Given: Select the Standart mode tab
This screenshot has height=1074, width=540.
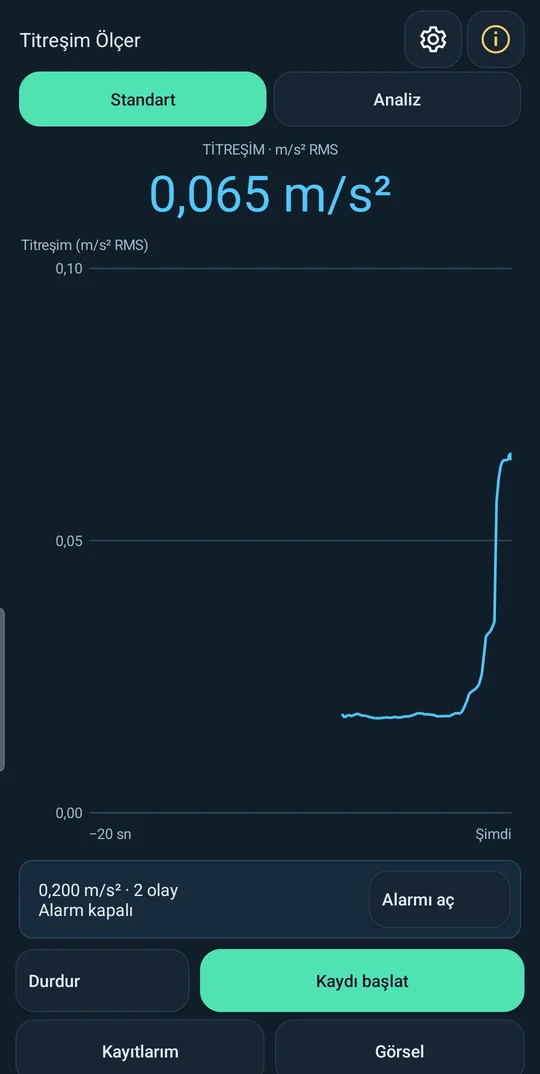Looking at the screenshot, I should coord(143,99).
